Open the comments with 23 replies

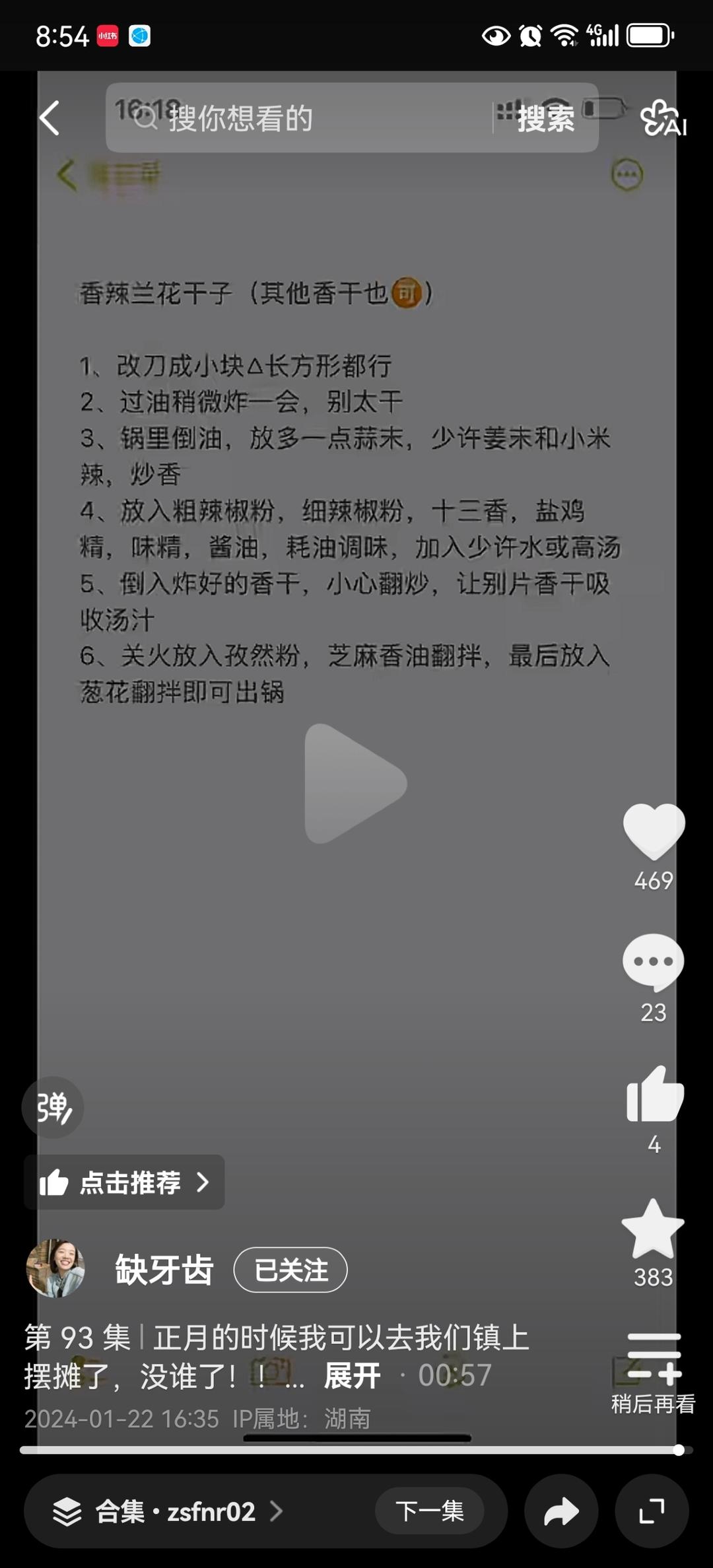click(x=654, y=962)
